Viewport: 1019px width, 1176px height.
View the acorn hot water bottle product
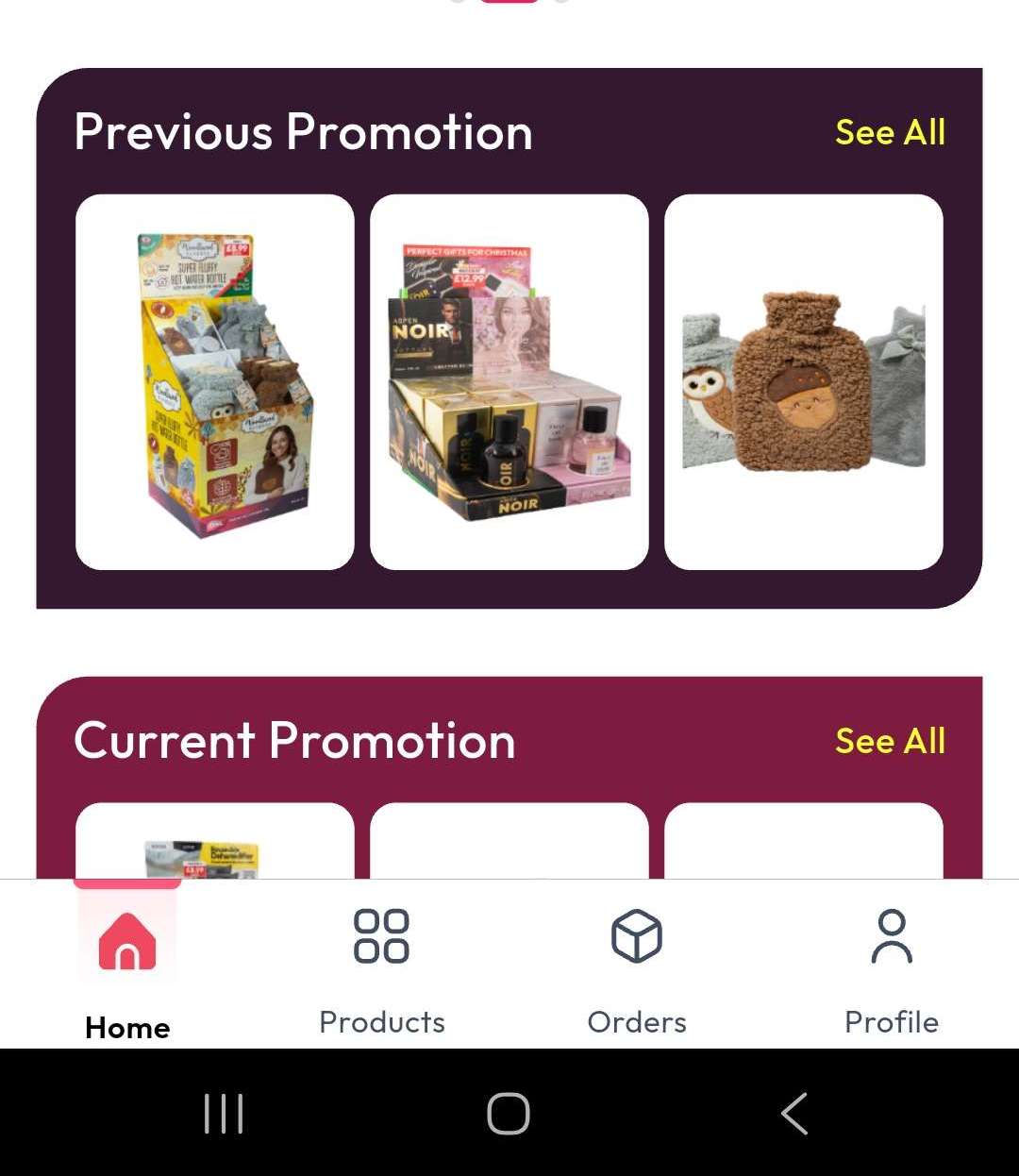click(x=805, y=381)
